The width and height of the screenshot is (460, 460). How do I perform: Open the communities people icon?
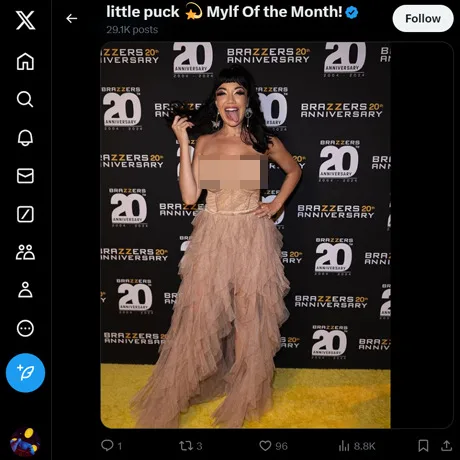tap(25, 252)
